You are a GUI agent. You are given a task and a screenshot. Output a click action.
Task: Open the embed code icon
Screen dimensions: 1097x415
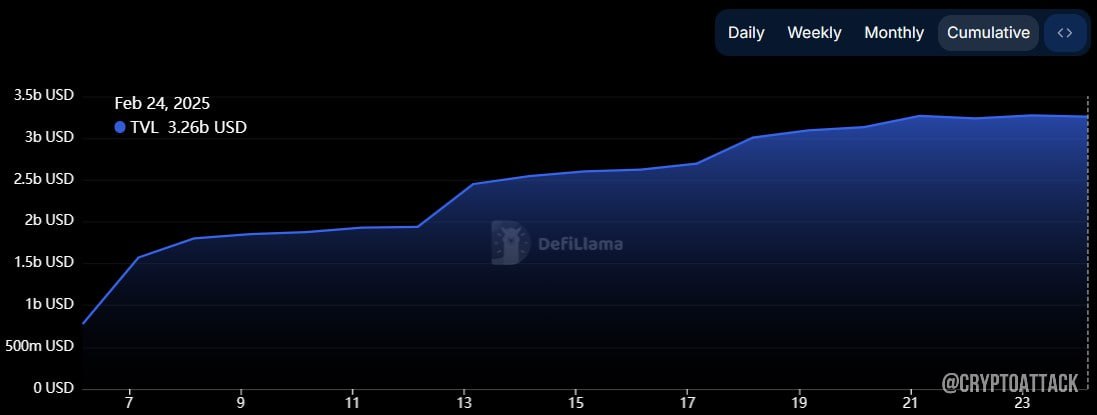[x=1065, y=33]
